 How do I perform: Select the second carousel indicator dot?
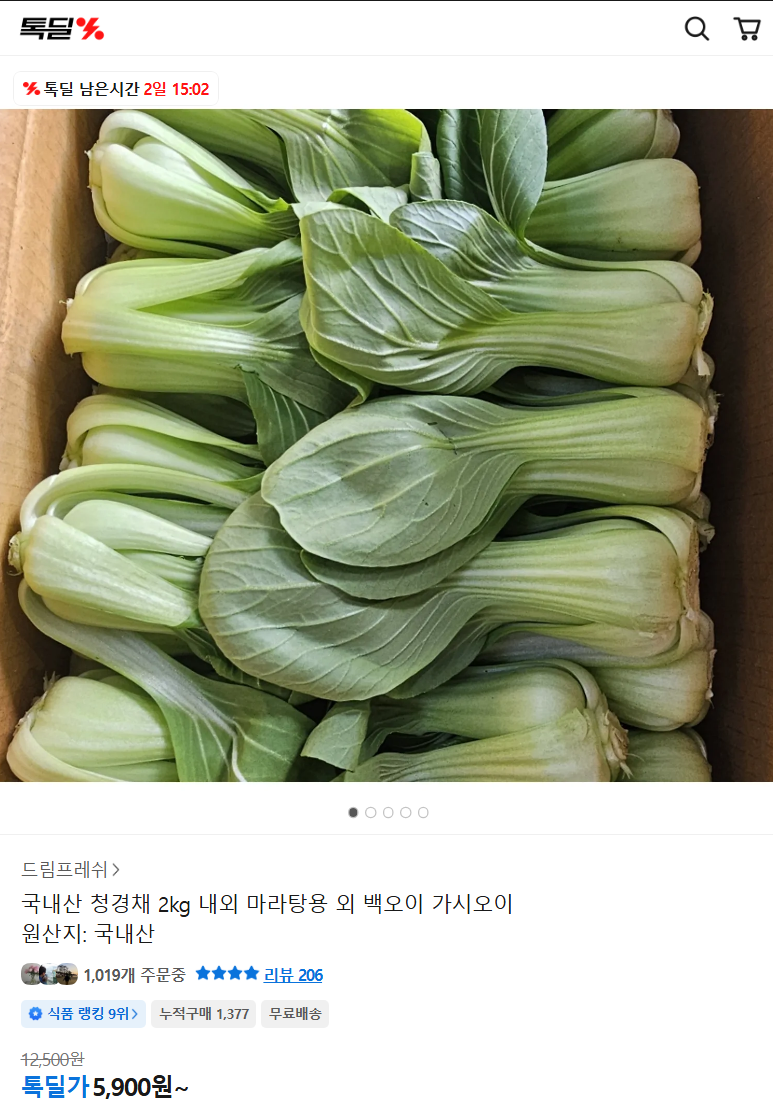pos(370,812)
